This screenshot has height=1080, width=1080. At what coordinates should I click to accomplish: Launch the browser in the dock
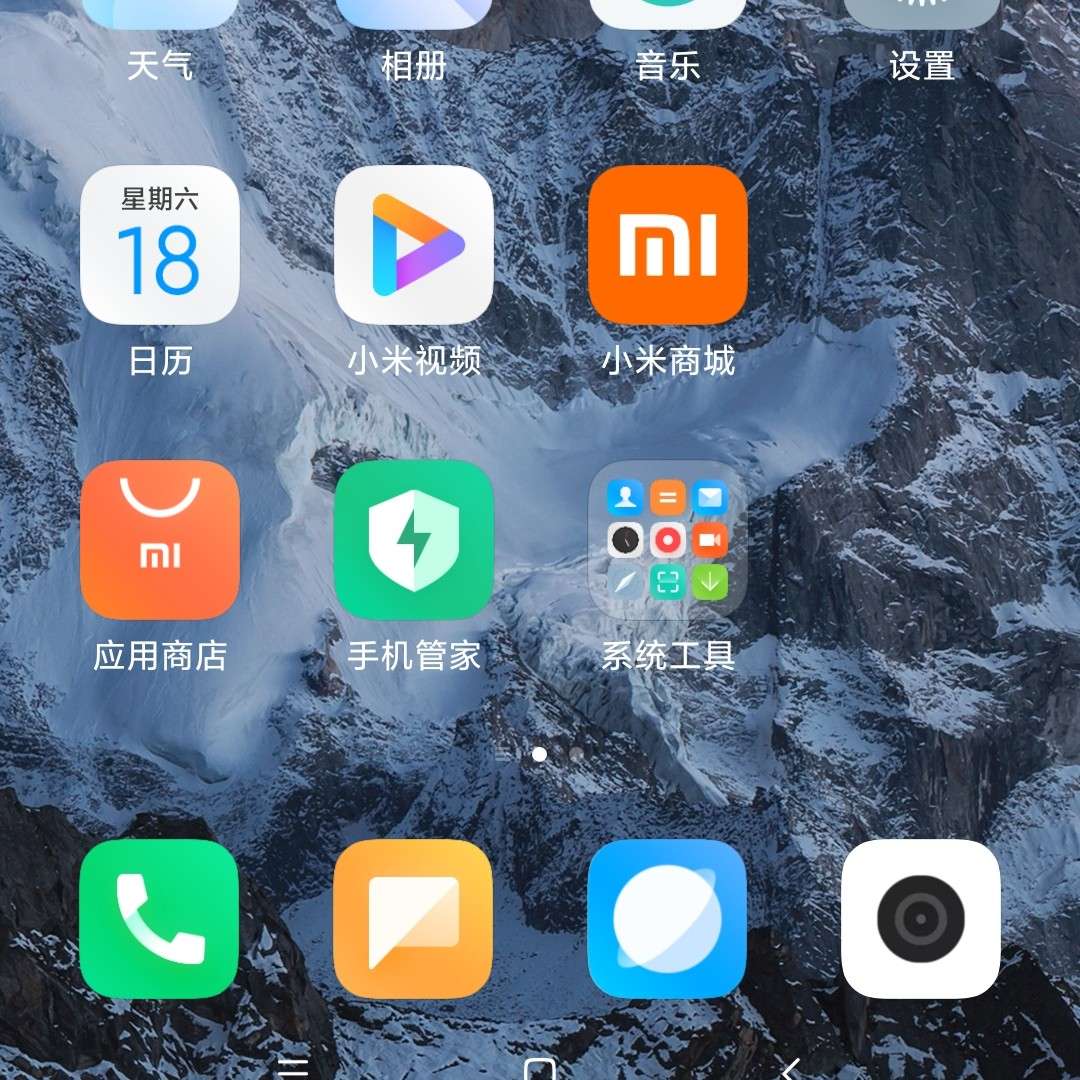coord(667,918)
